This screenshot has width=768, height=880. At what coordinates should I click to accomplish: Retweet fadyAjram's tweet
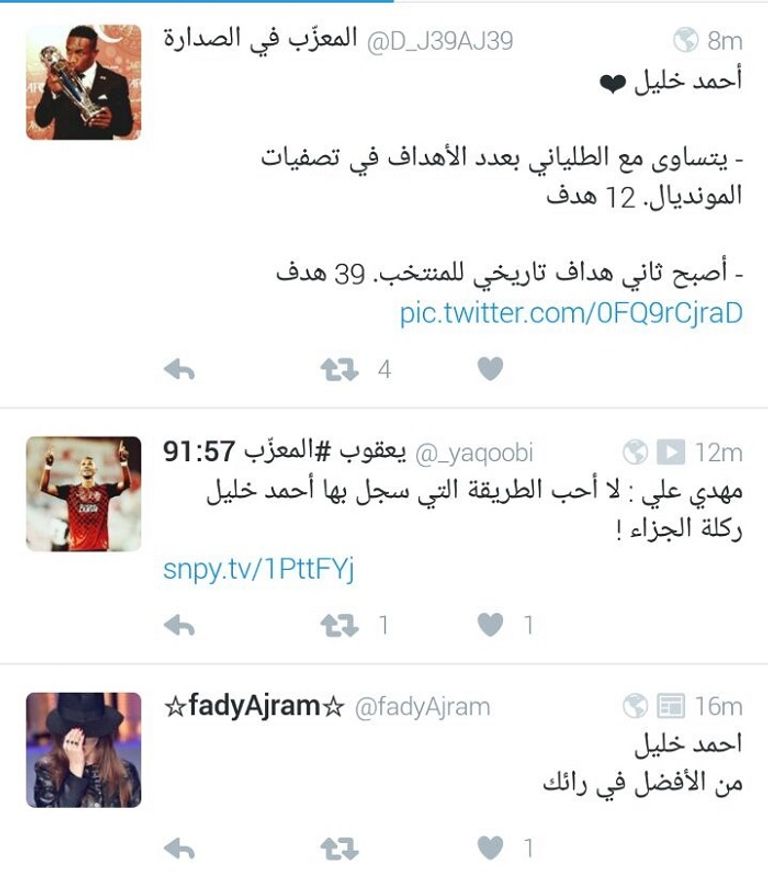(339, 849)
